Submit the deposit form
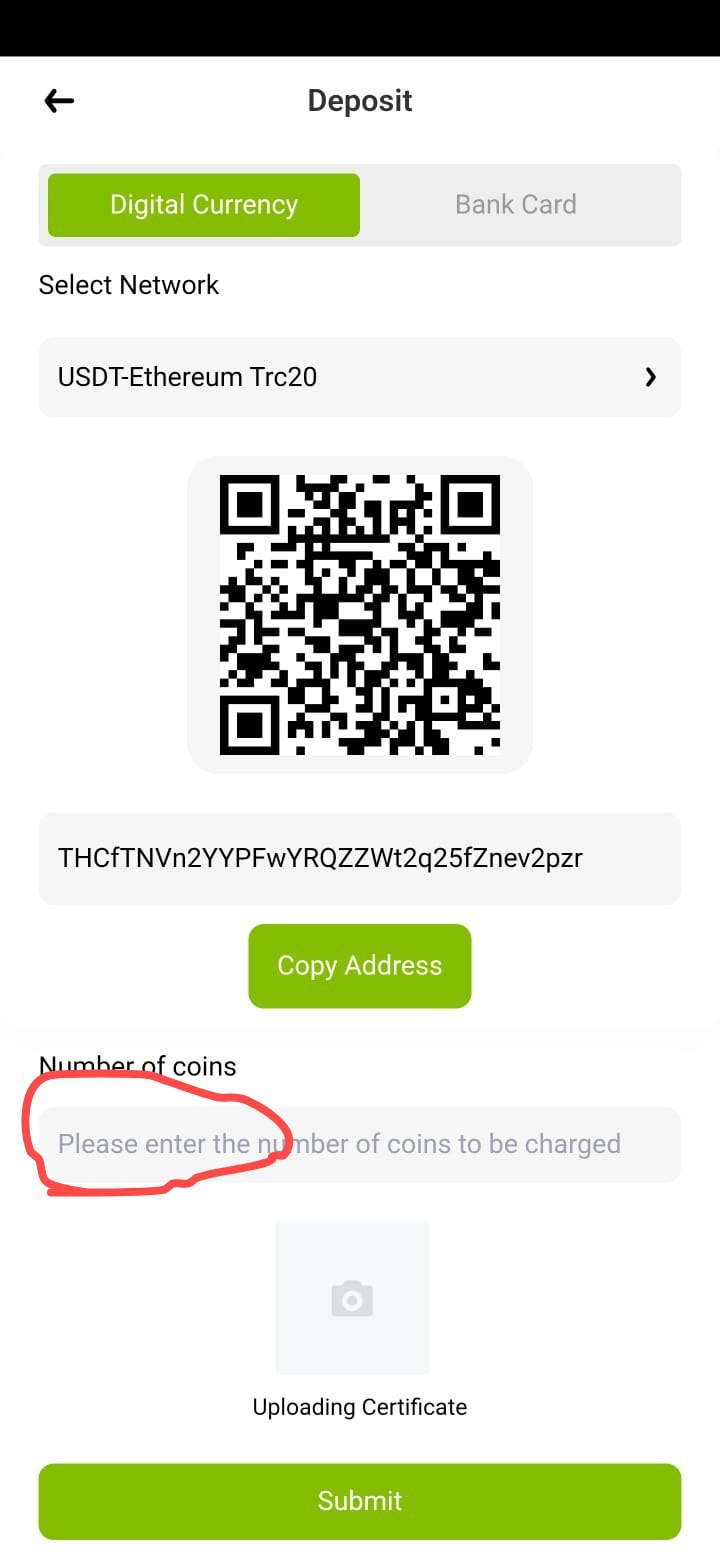 coord(360,1501)
